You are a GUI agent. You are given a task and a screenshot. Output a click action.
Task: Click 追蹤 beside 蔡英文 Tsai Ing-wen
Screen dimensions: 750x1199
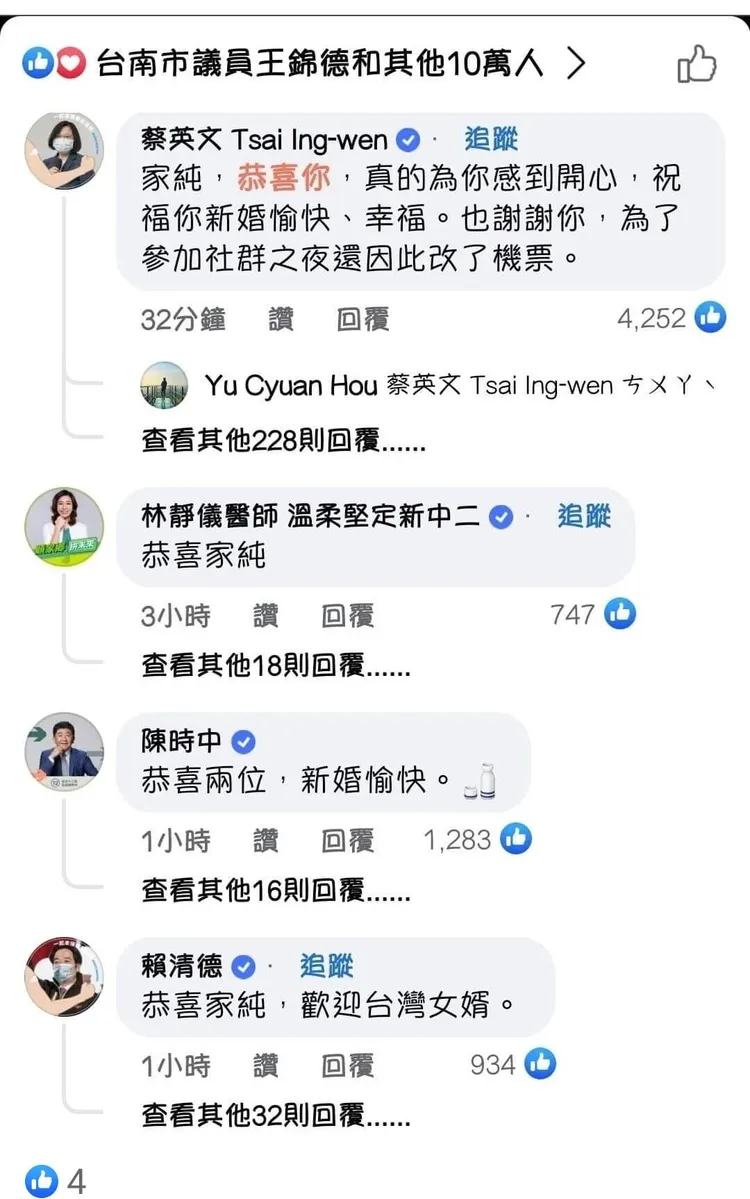(x=491, y=141)
